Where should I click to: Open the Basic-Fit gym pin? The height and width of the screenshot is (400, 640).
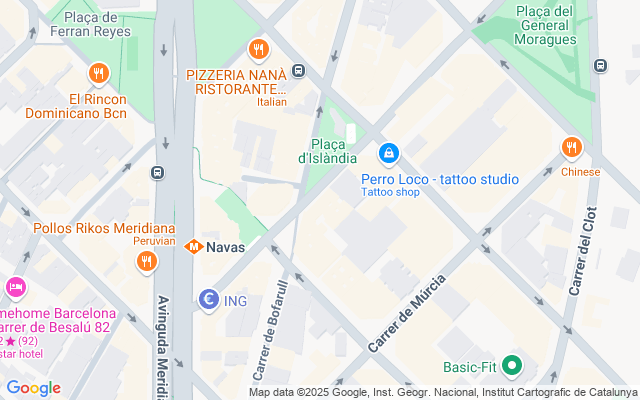[x=513, y=366]
